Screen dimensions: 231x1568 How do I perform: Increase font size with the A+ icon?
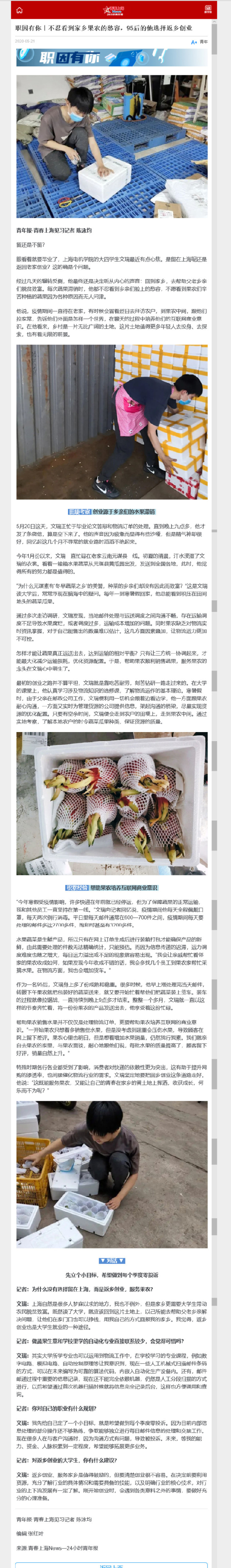[x=193, y=42]
